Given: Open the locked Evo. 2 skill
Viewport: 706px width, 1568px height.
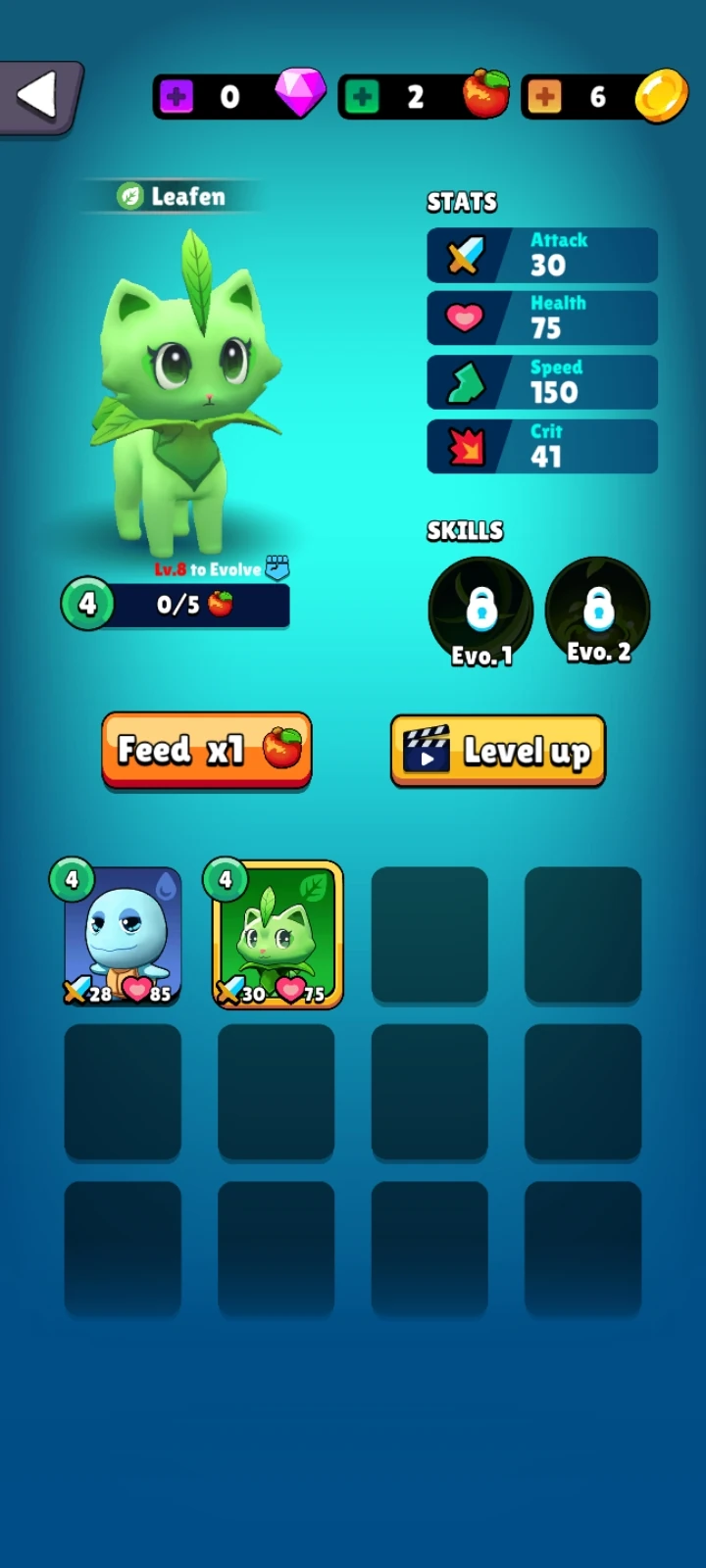Looking at the screenshot, I should coord(597,606).
